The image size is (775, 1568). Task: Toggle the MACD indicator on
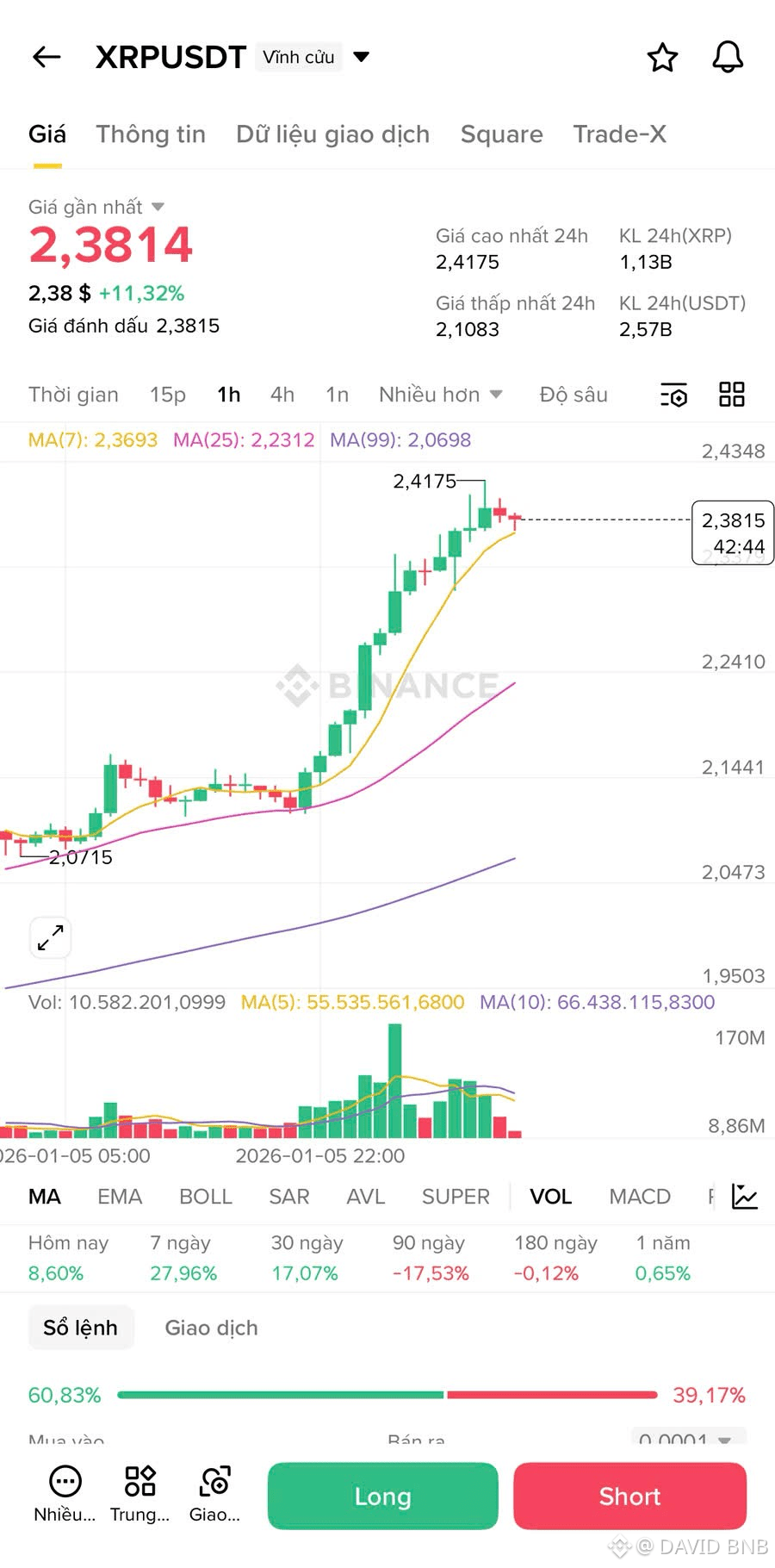pos(640,1197)
